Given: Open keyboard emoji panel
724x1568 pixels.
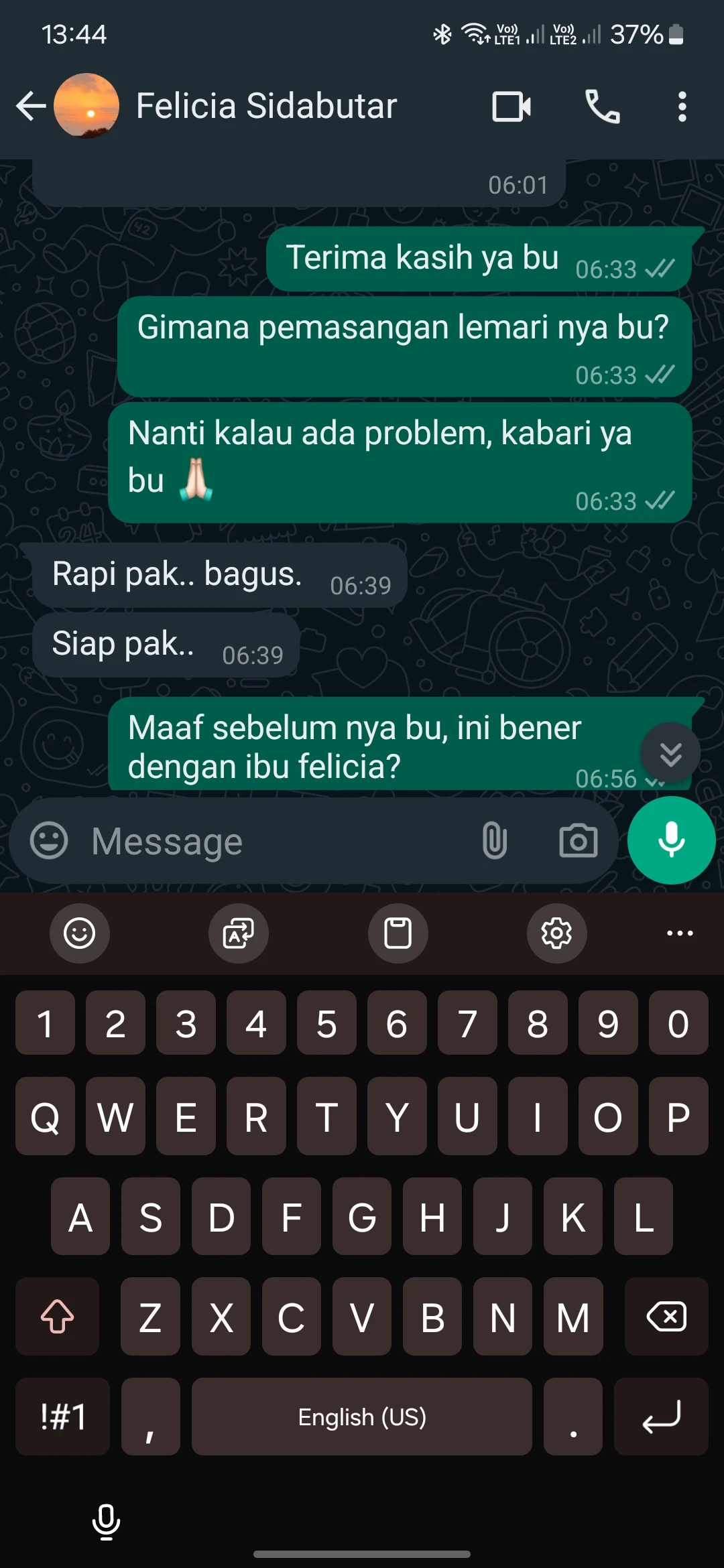Looking at the screenshot, I should 79,933.
